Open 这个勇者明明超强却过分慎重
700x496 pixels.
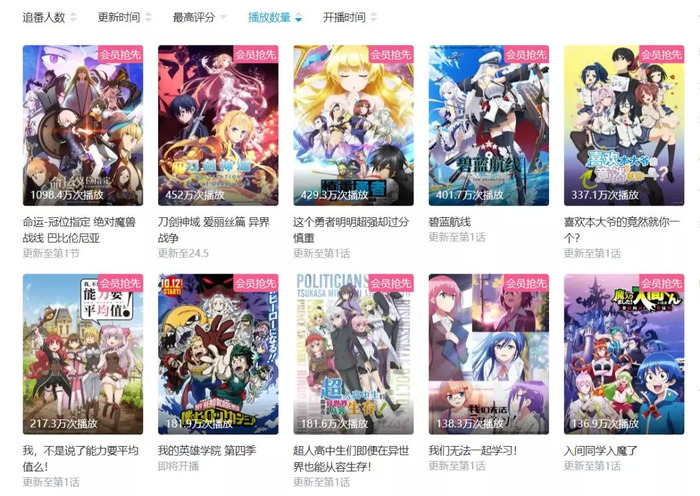coord(353,125)
